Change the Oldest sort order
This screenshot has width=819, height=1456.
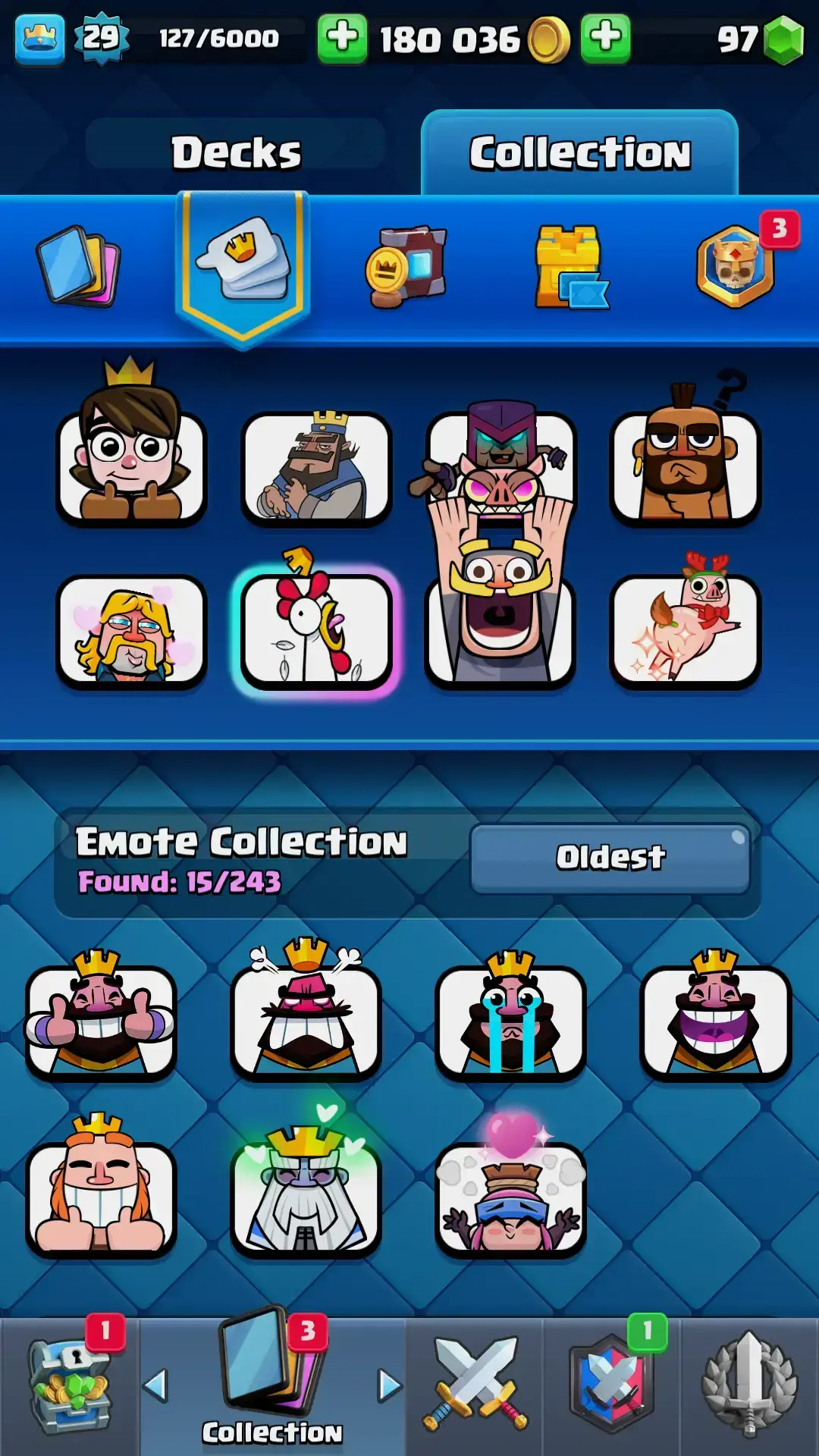pyautogui.click(x=610, y=857)
